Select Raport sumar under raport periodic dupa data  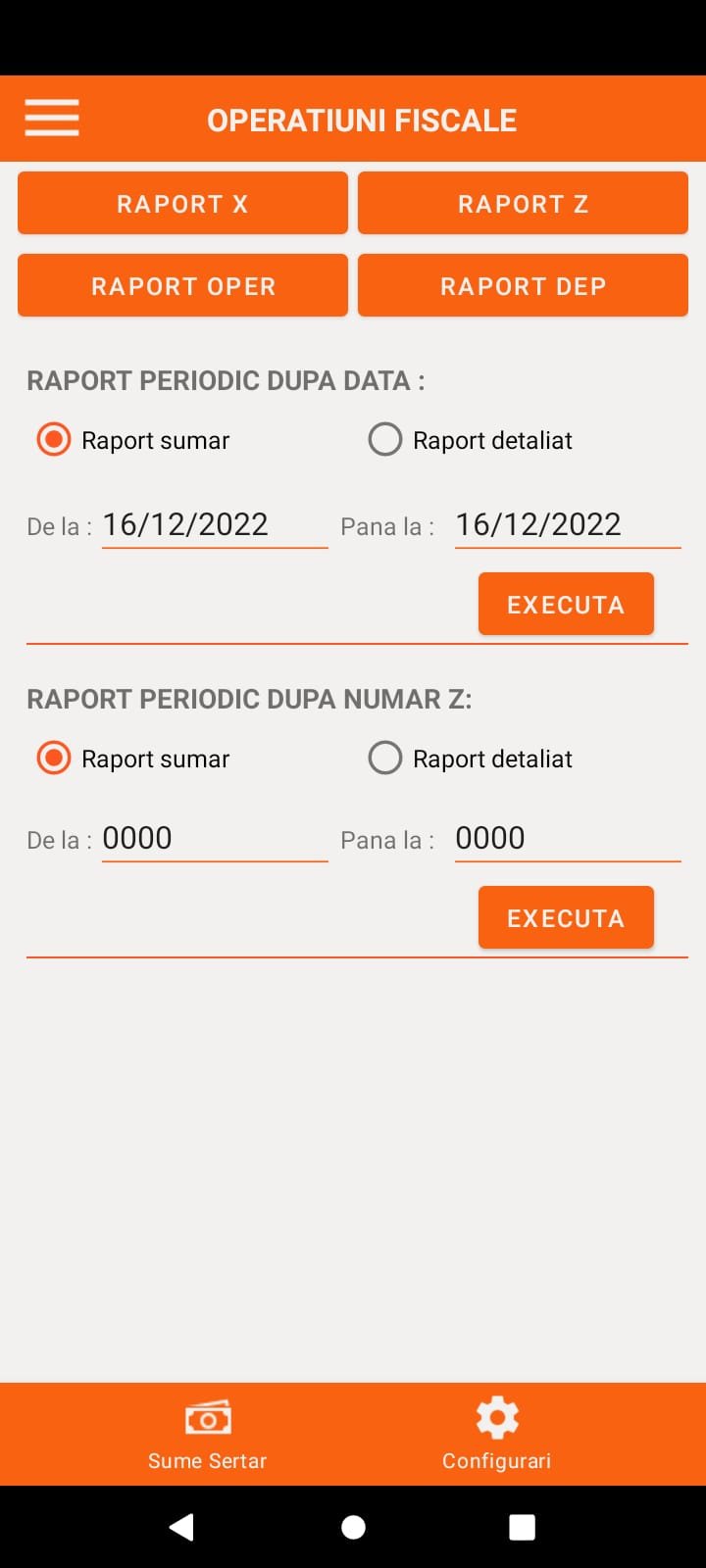[x=53, y=440]
